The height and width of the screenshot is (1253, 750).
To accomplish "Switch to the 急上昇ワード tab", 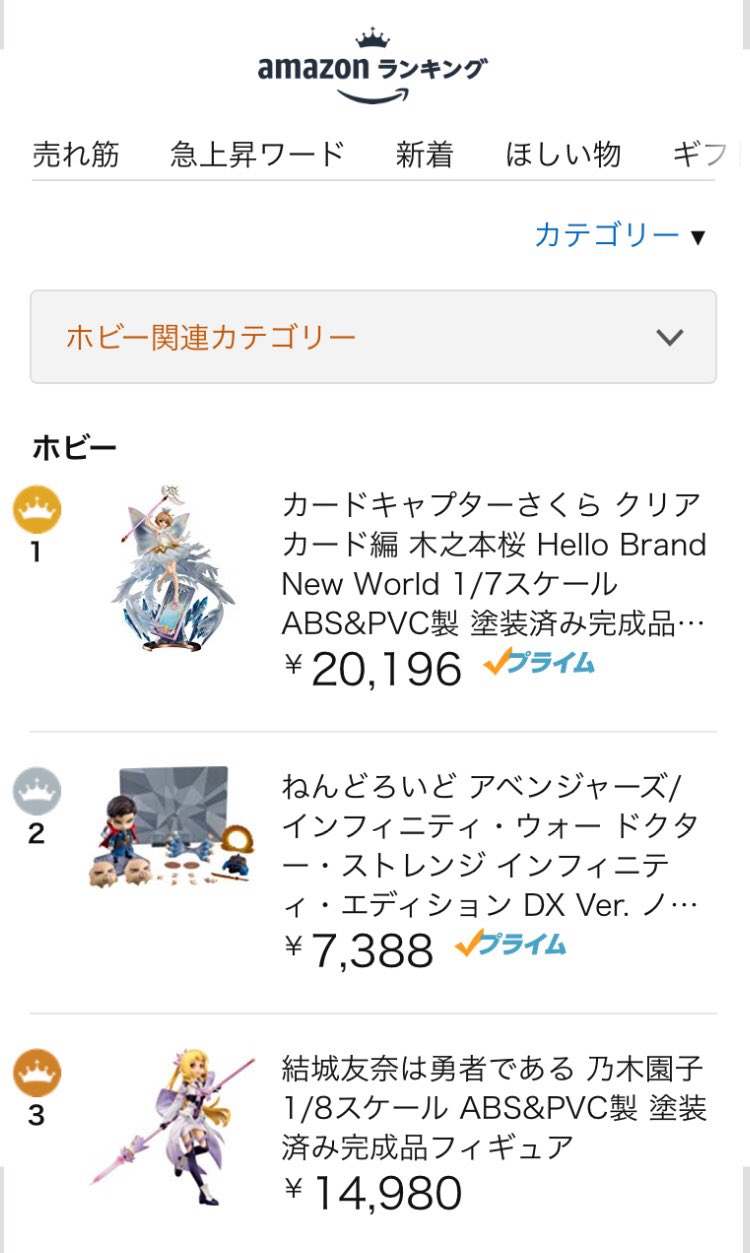I will point(257,155).
